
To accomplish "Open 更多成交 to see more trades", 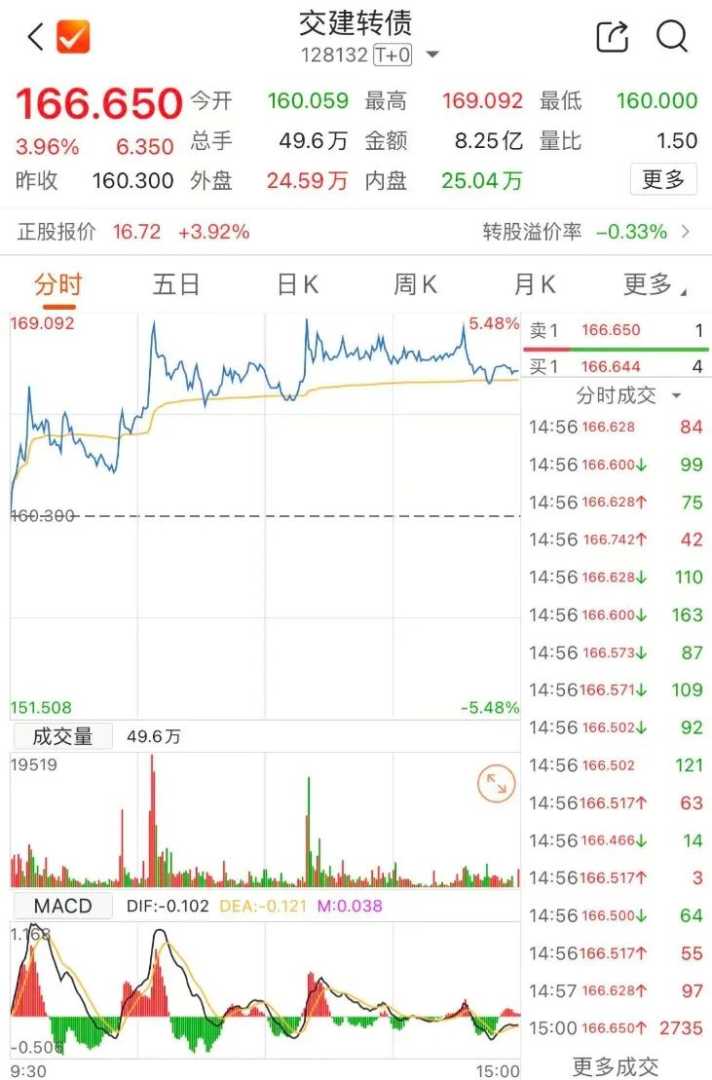I will click(x=615, y=1065).
